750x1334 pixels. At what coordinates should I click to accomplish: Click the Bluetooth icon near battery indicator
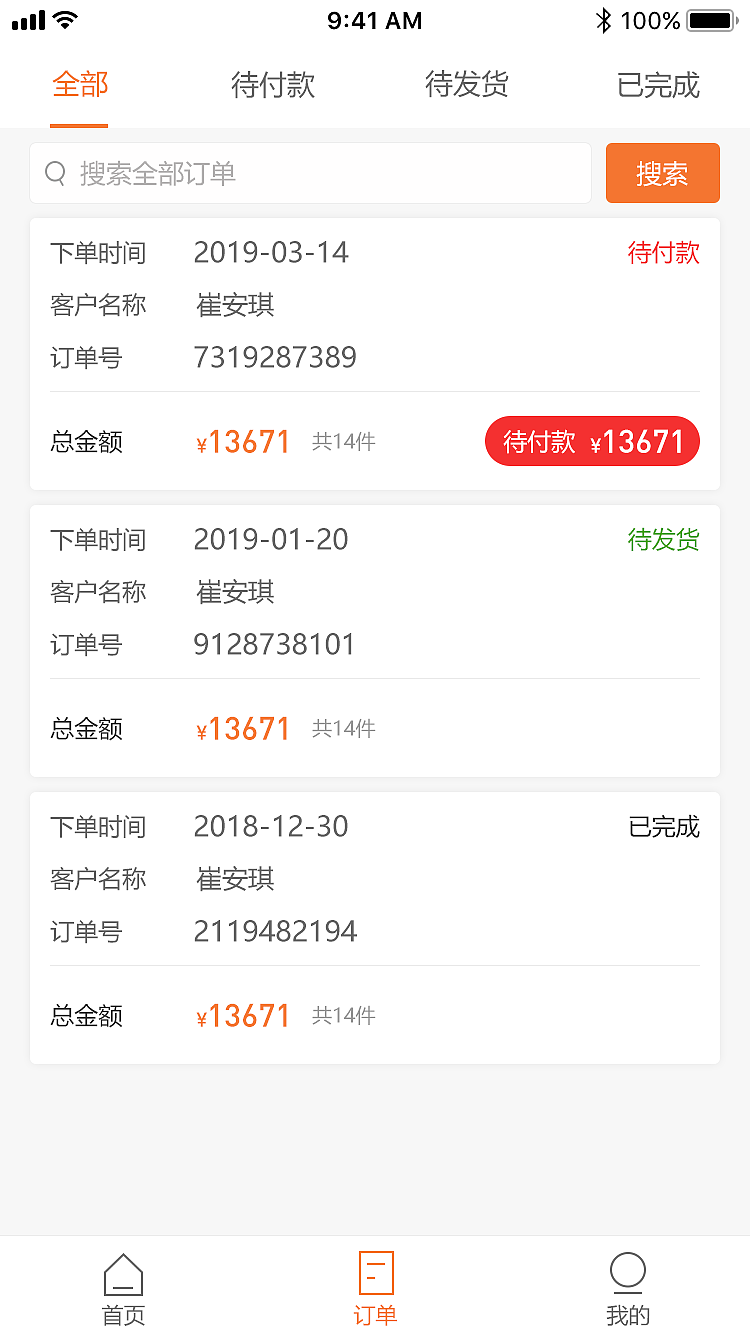pos(603,18)
